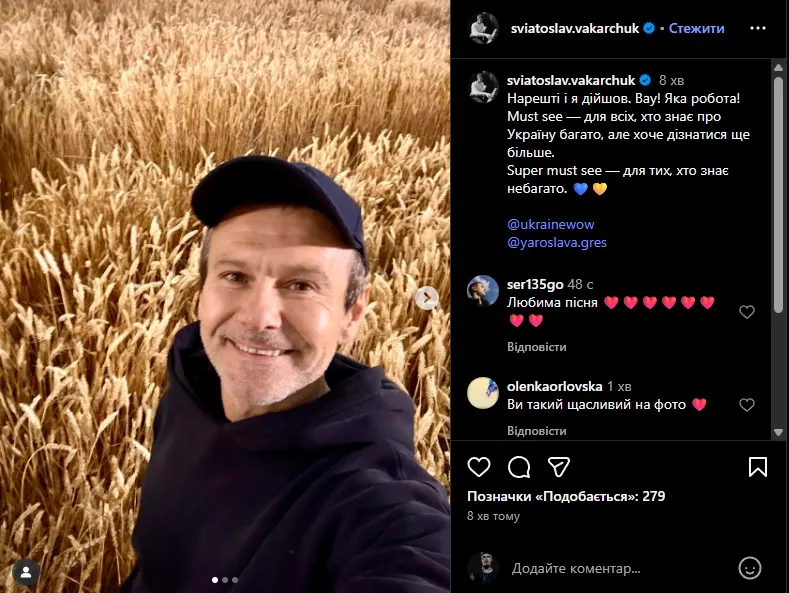789x593 pixels.
Task: Show tagged people on photo
Action: pyautogui.click(x=25, y=572)
